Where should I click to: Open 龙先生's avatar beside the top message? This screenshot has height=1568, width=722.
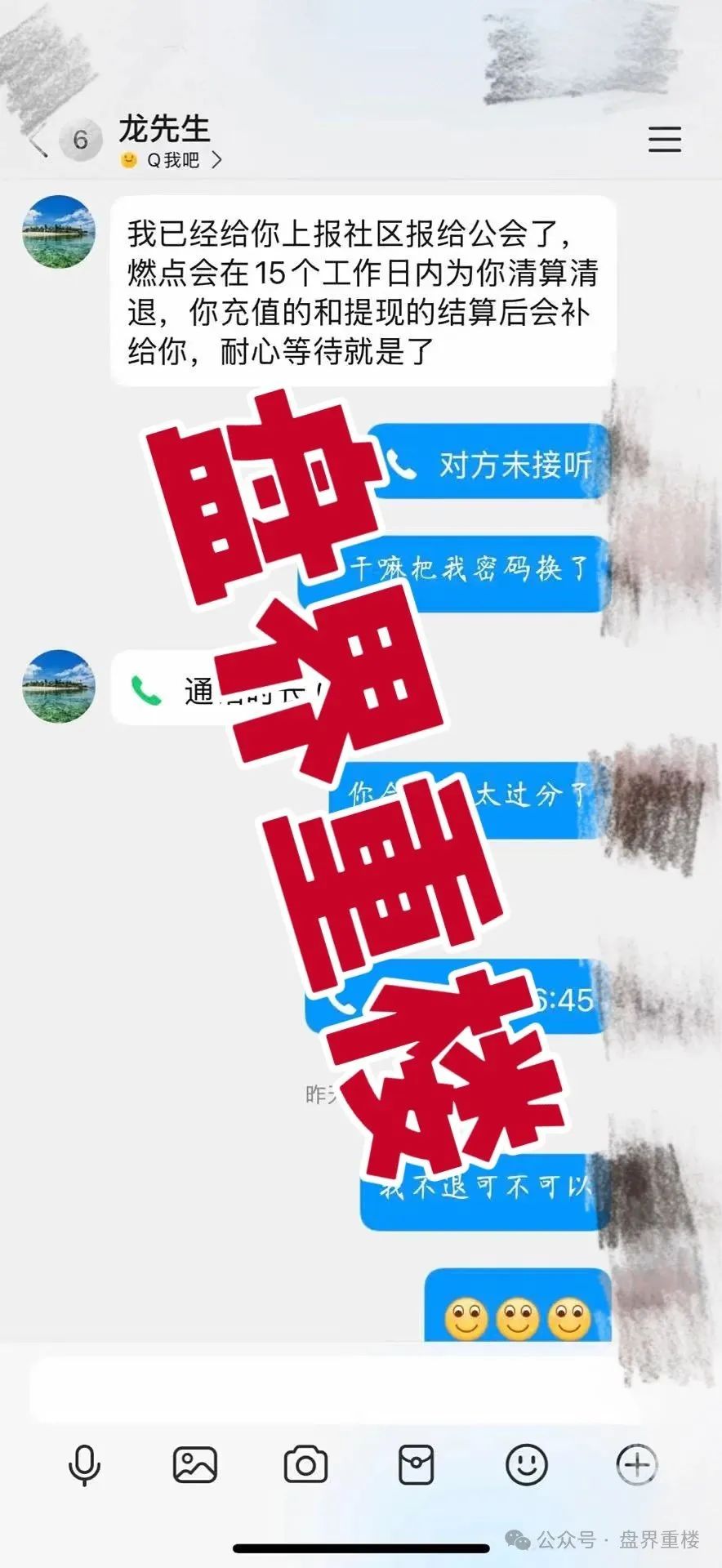coord(58,232)
